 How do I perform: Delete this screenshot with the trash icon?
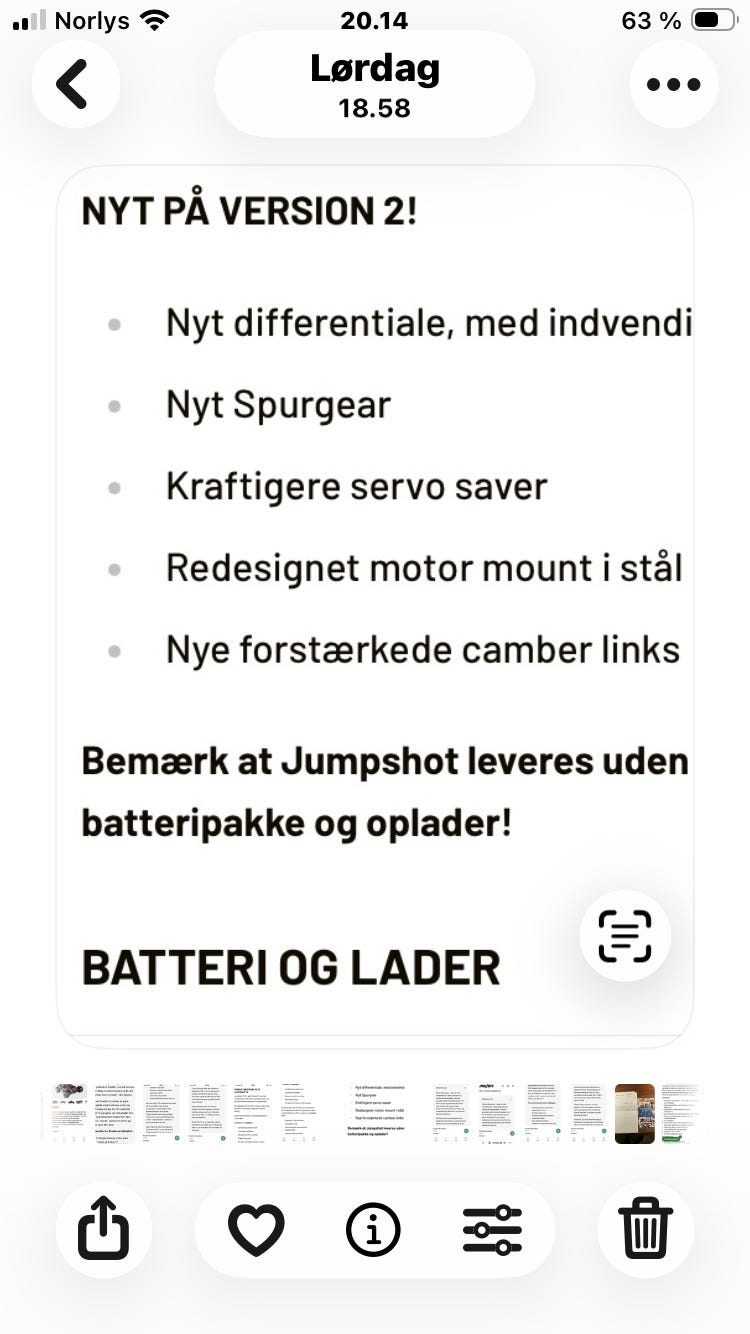pos(645,1229)
